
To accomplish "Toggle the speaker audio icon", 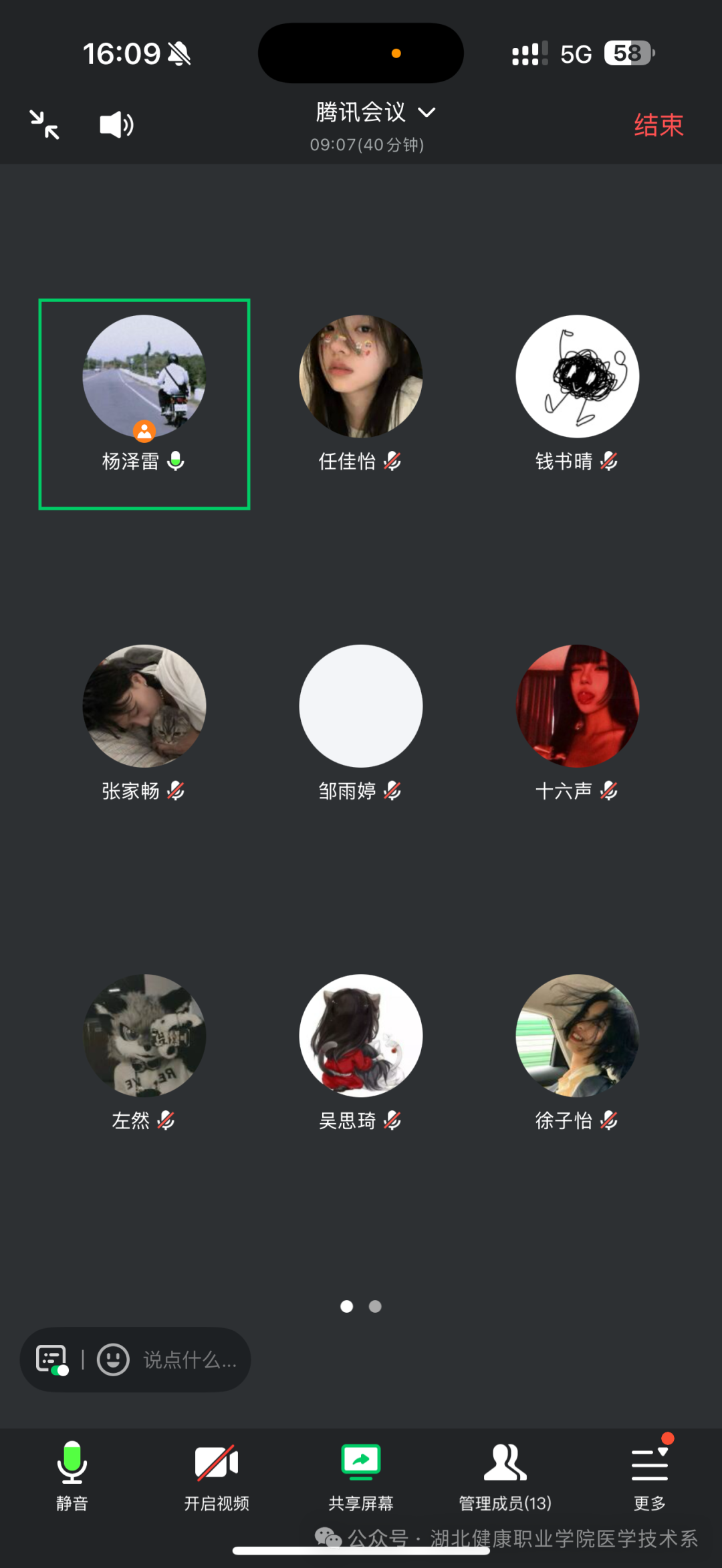I will pyautogui.click(x=116, y=125).
